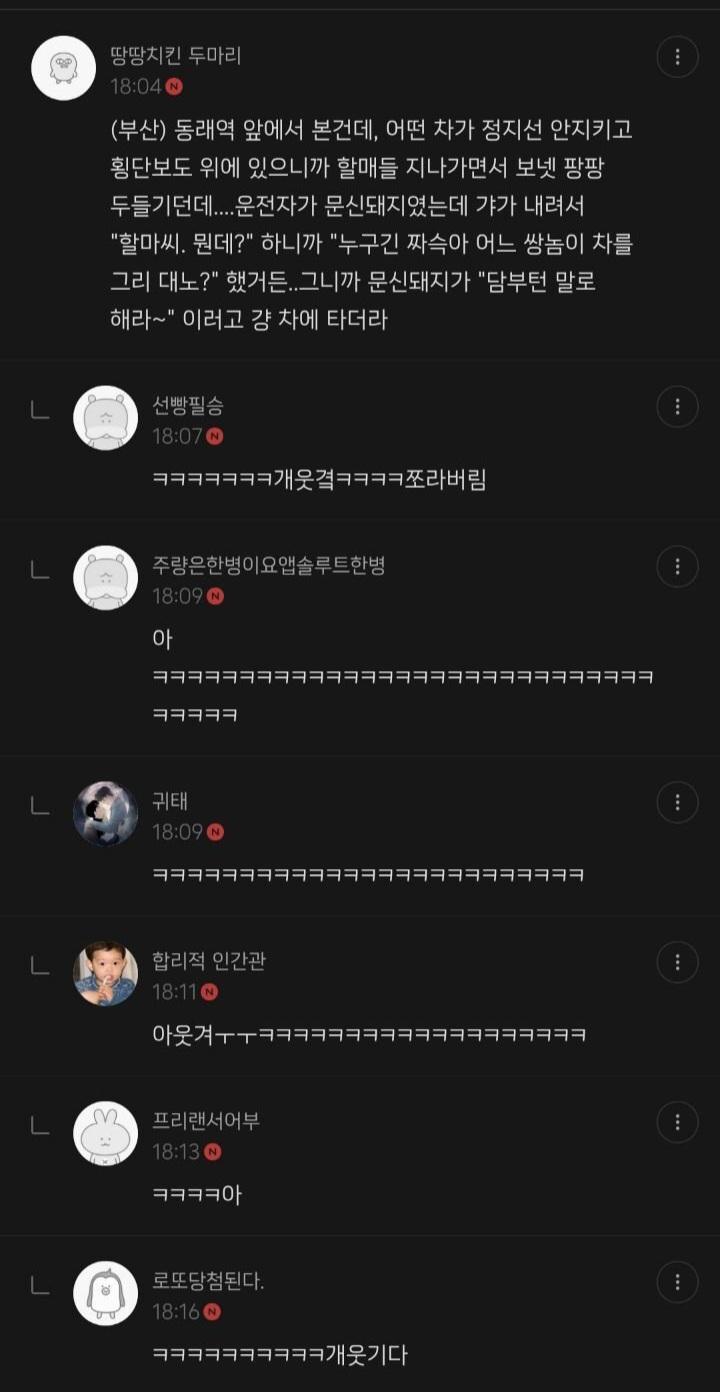720x1392 pixels.
Task: View 땅땅치킨 두마리's profile picture
Action: [64, 68]
